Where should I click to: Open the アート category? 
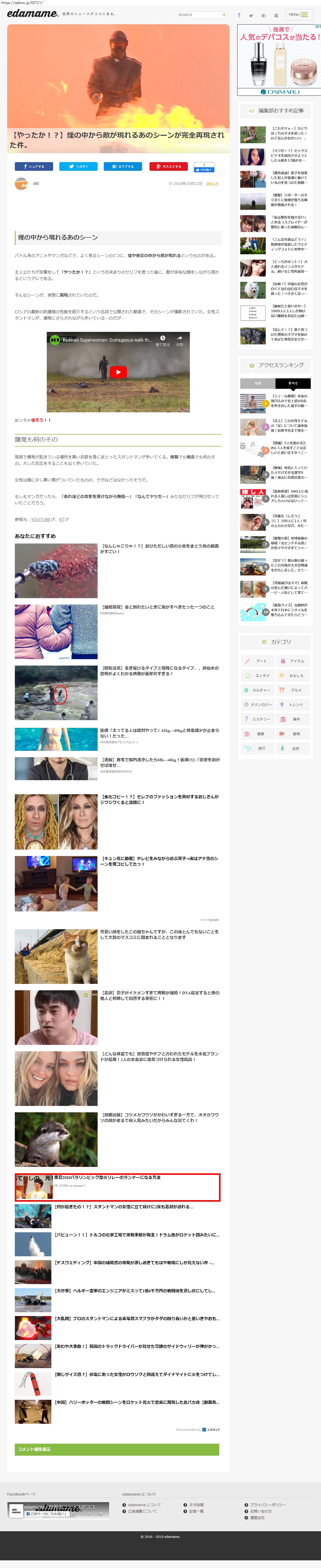click(x=261, y=660)
